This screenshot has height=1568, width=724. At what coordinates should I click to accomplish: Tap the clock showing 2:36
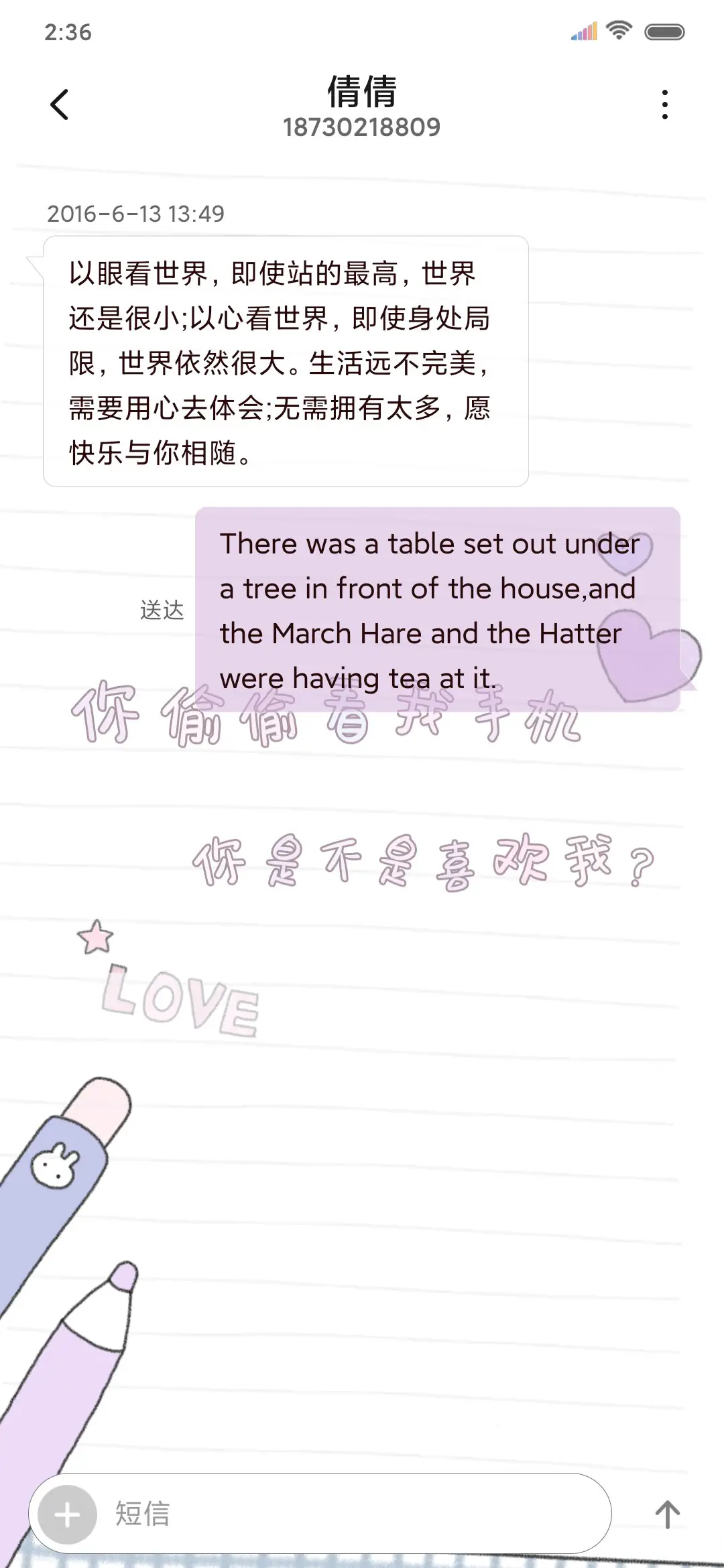pyautogui.click(x=69, y=31)
